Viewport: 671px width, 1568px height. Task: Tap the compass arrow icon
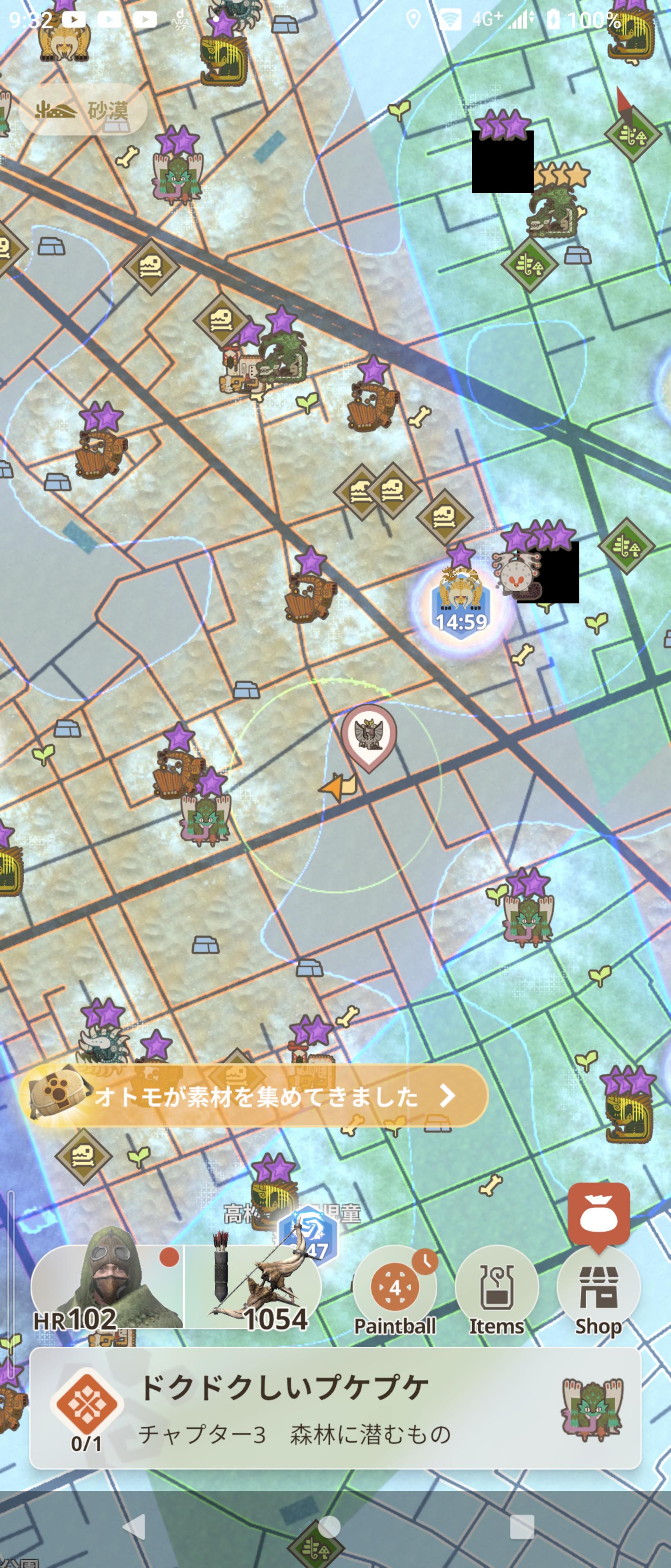tap(625, 103)
